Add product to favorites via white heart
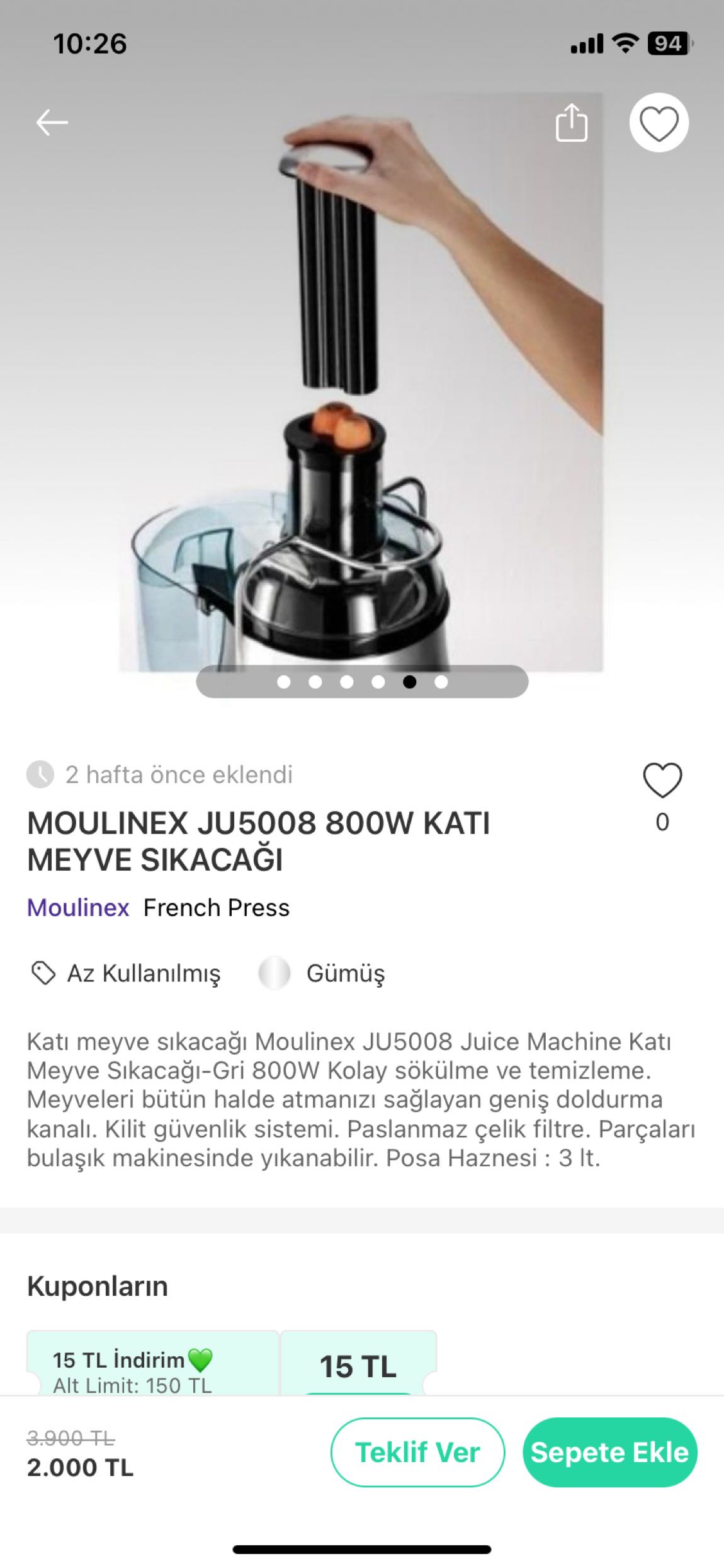This screenshot has width=724, height=1568. tap(659, 122)
